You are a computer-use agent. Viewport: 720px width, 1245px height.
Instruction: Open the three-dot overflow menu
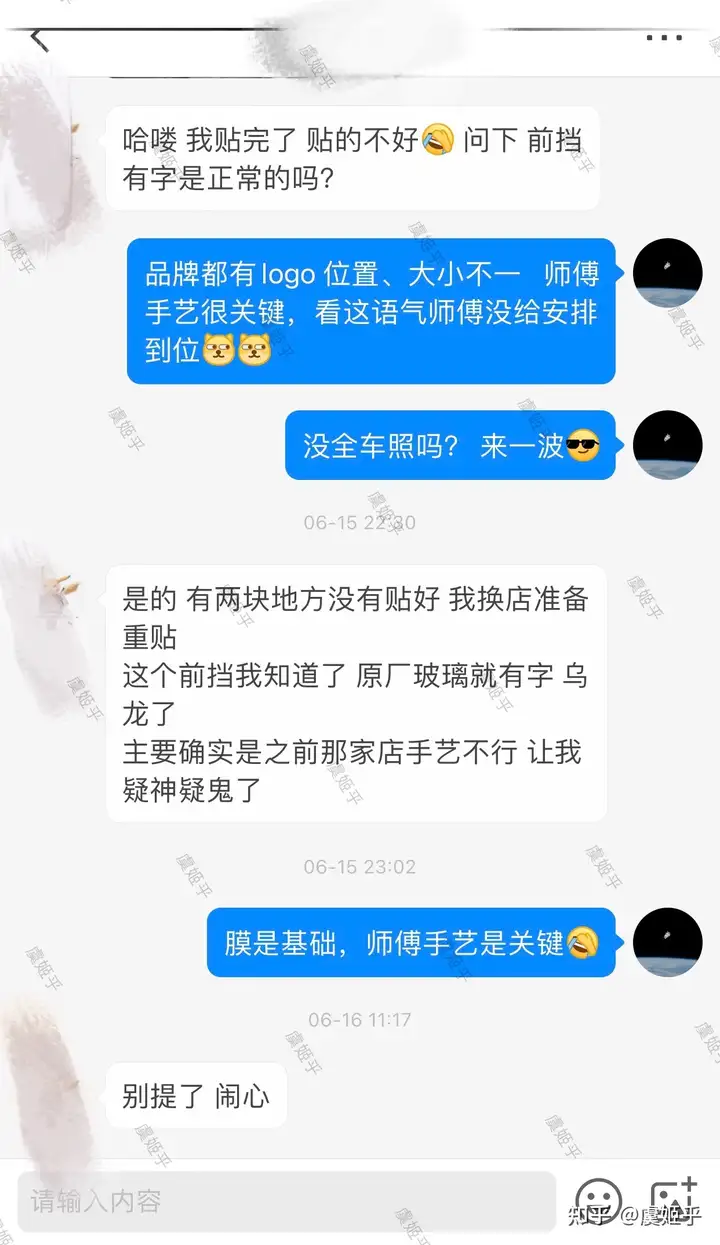pyautogui.click(x=664, y=37)
